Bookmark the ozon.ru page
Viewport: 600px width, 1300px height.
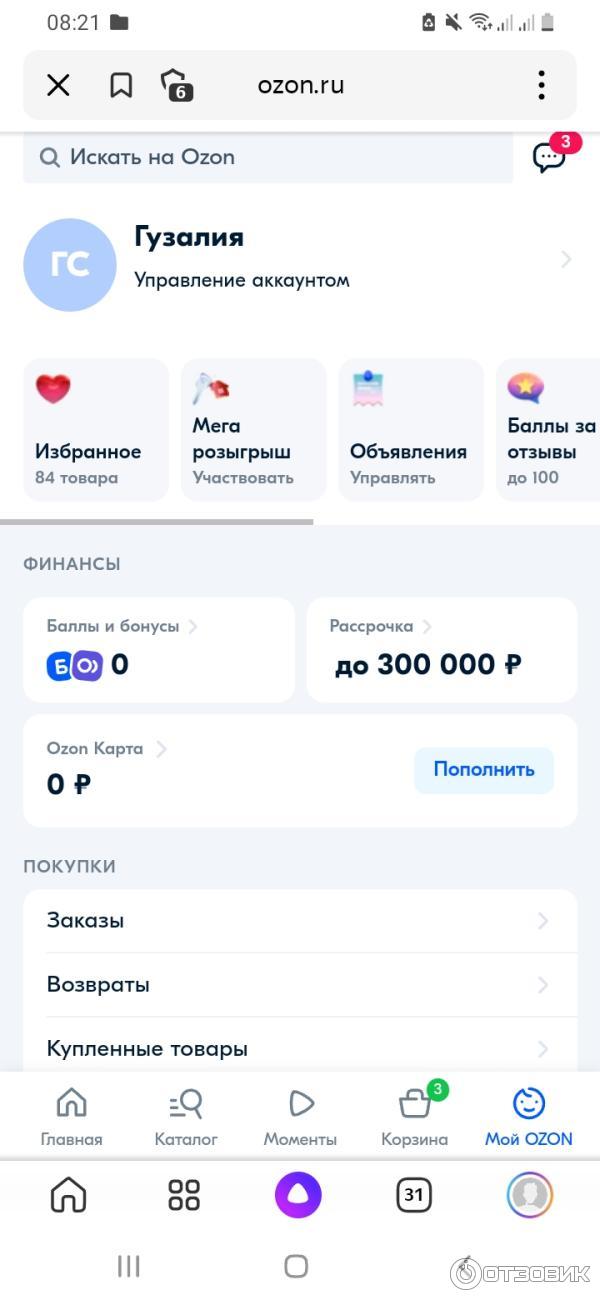coord(120,86)
